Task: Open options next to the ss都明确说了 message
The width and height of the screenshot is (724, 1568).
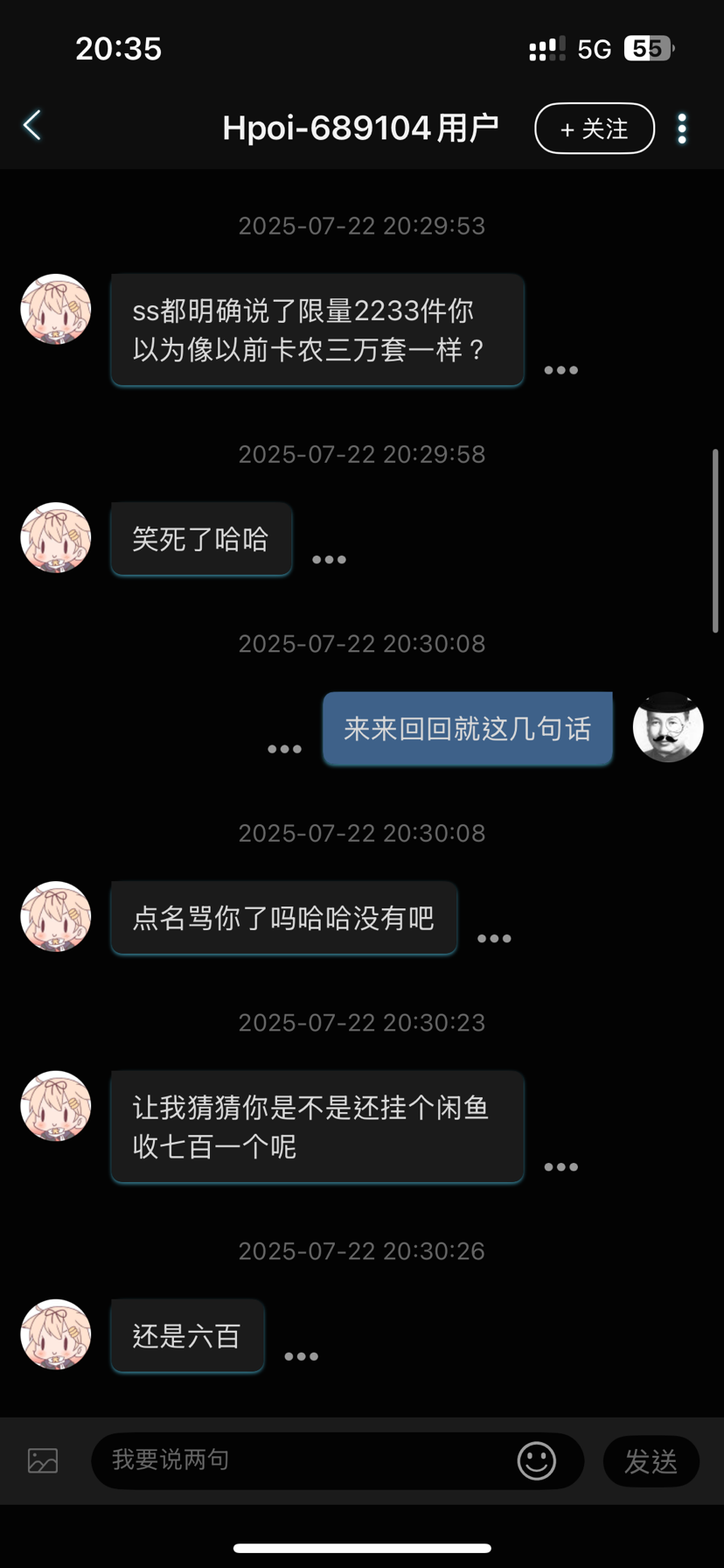Action: 560,371
